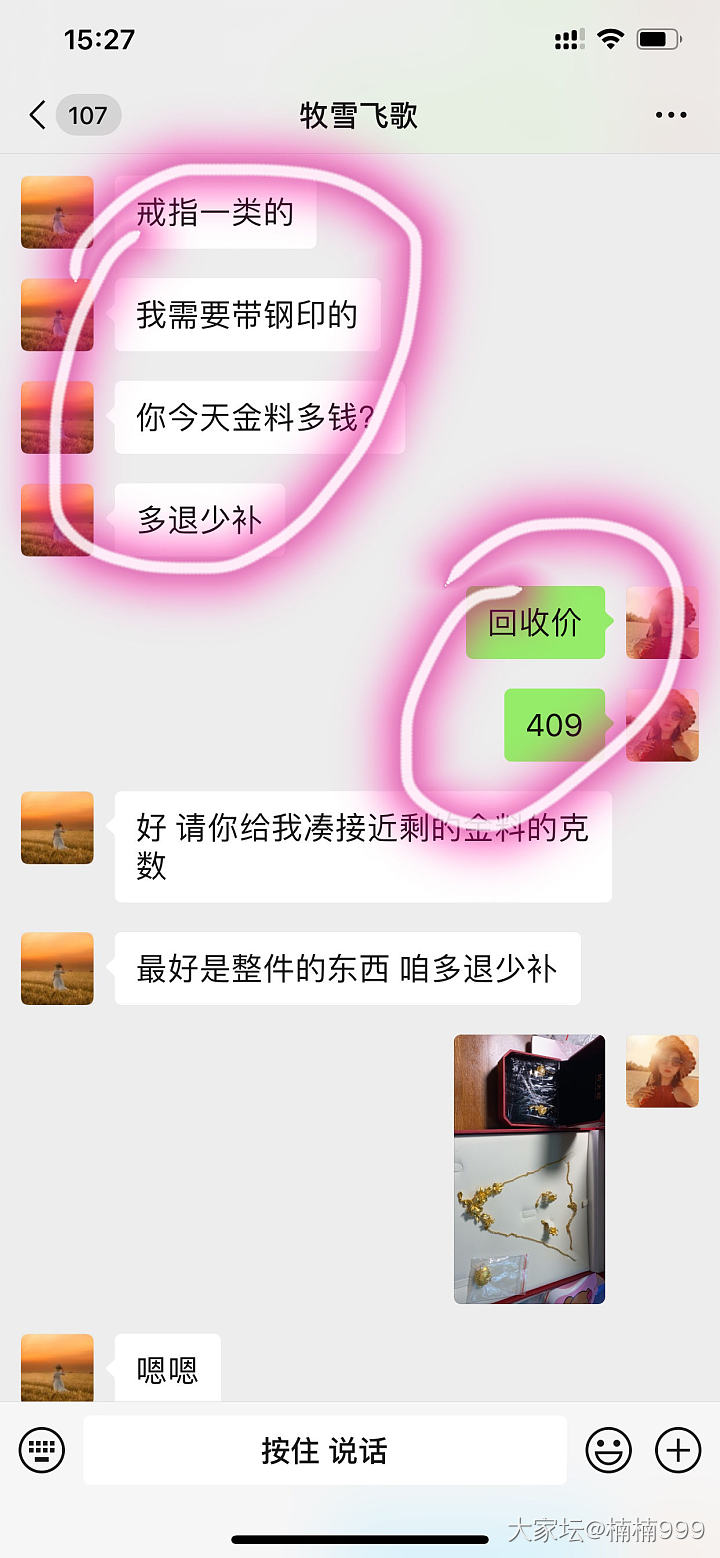The height and width of the screenshot is (1558, 720).
Task: Open sender avatar next to 戒指一类的
Action: click(57, 212)
